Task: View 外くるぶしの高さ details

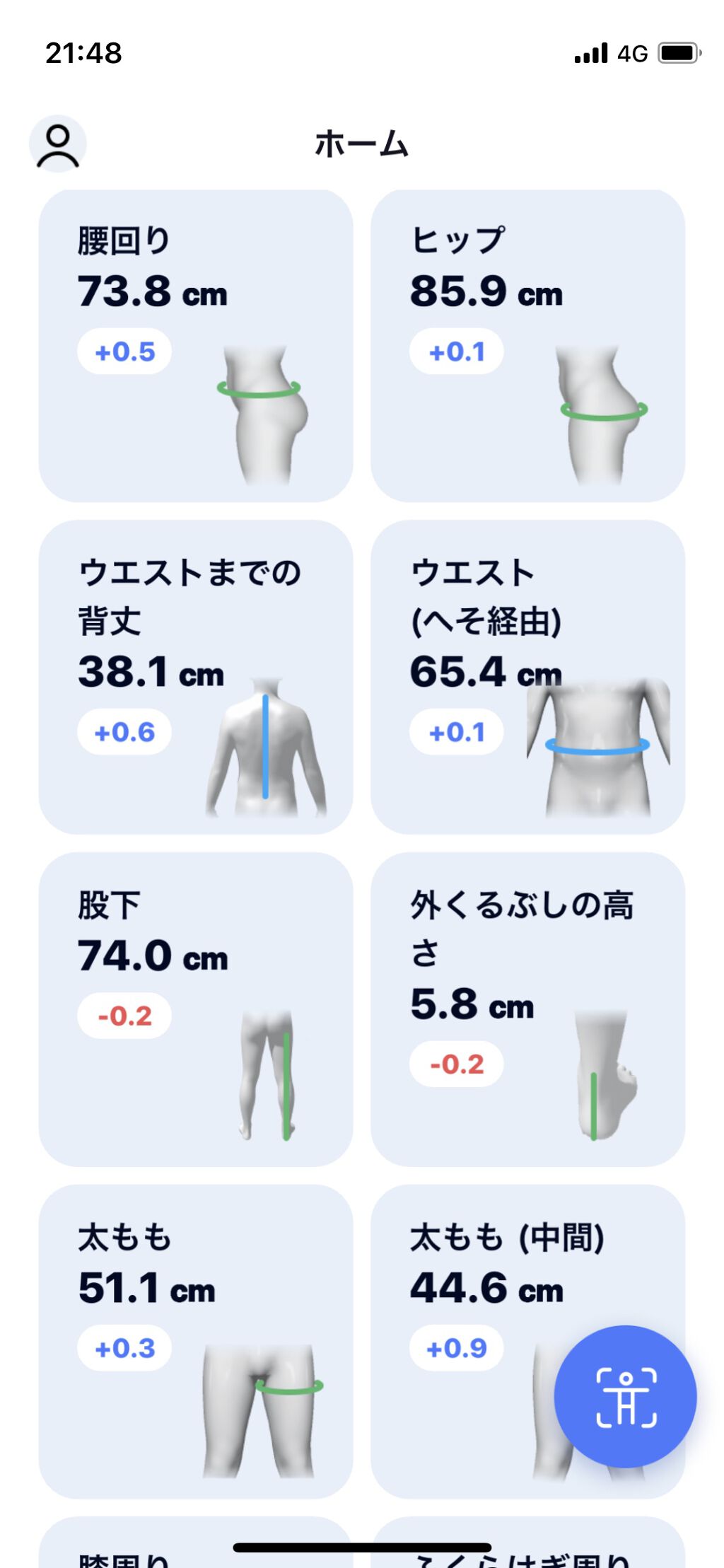Action: (x=527, y=1009)
